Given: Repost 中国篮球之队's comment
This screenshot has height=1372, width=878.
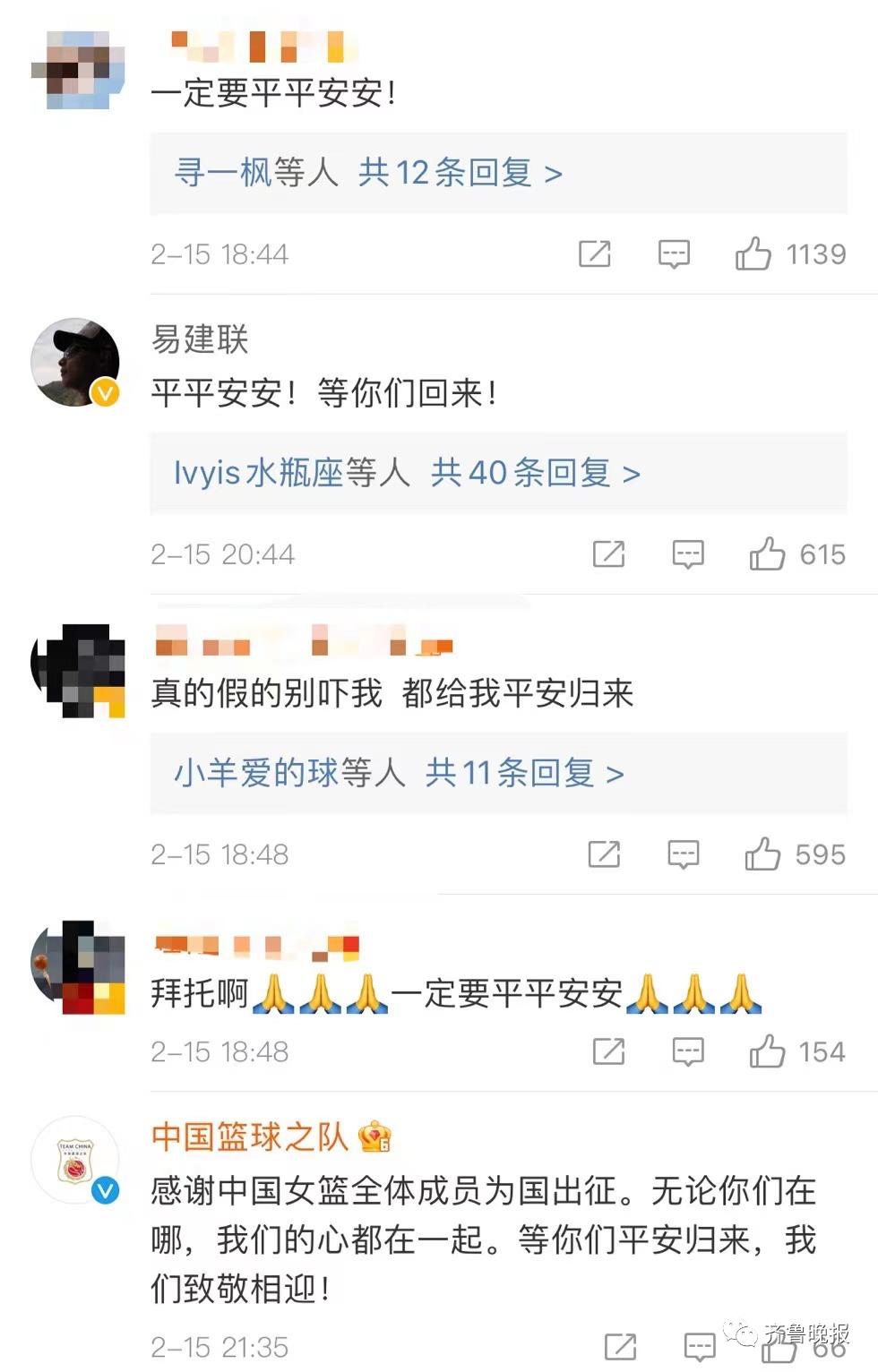Looking at the screenshot, I should click(x=620, y=1346).
